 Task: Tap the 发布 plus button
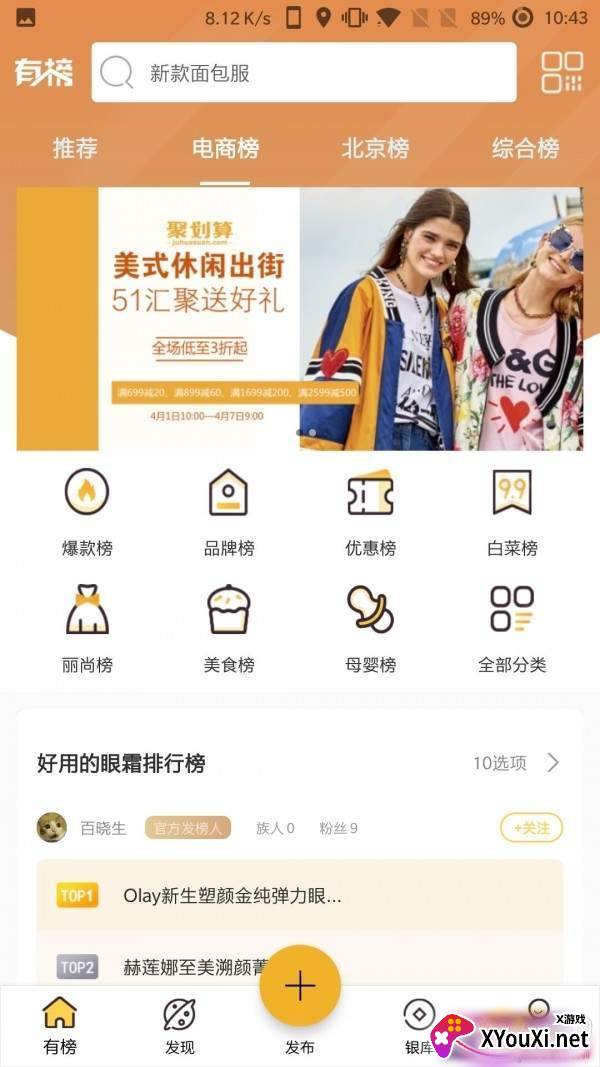[300, 985]
